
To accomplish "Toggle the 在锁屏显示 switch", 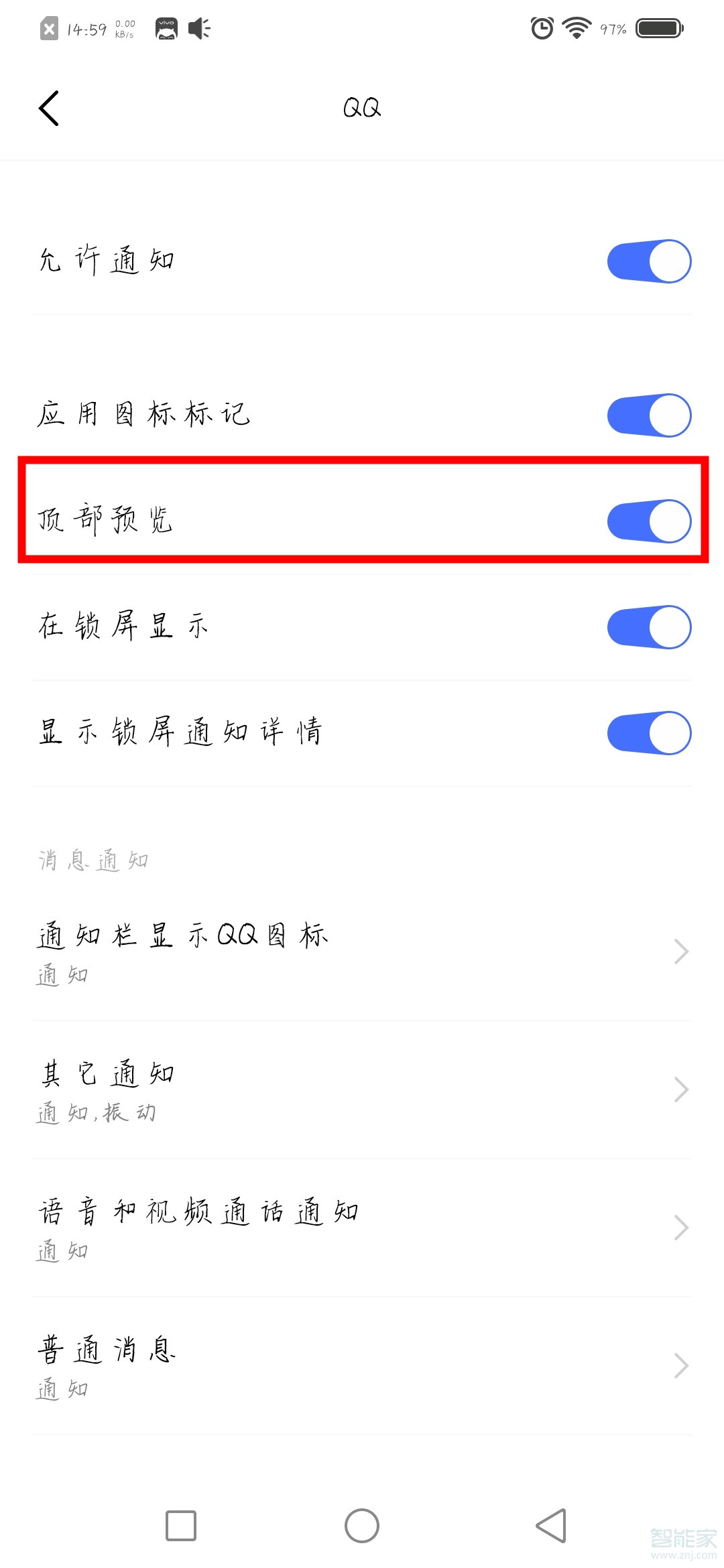I will [648, 627].
